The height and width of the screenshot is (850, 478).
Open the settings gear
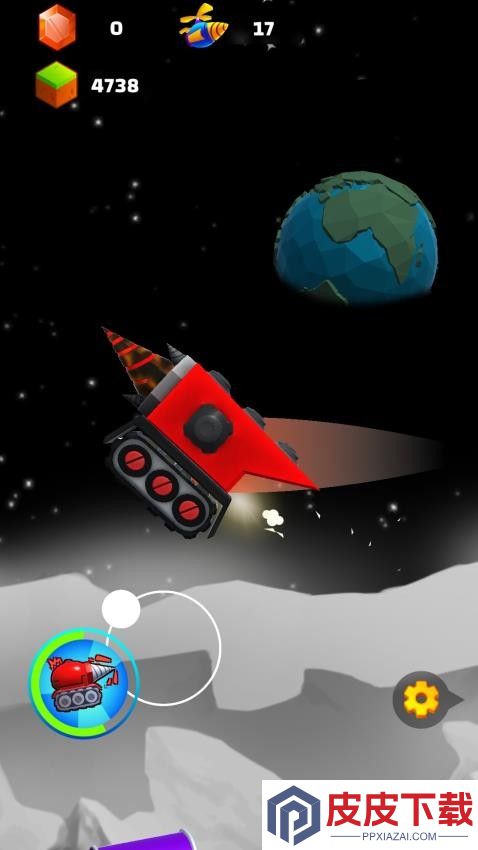[422, 699]
